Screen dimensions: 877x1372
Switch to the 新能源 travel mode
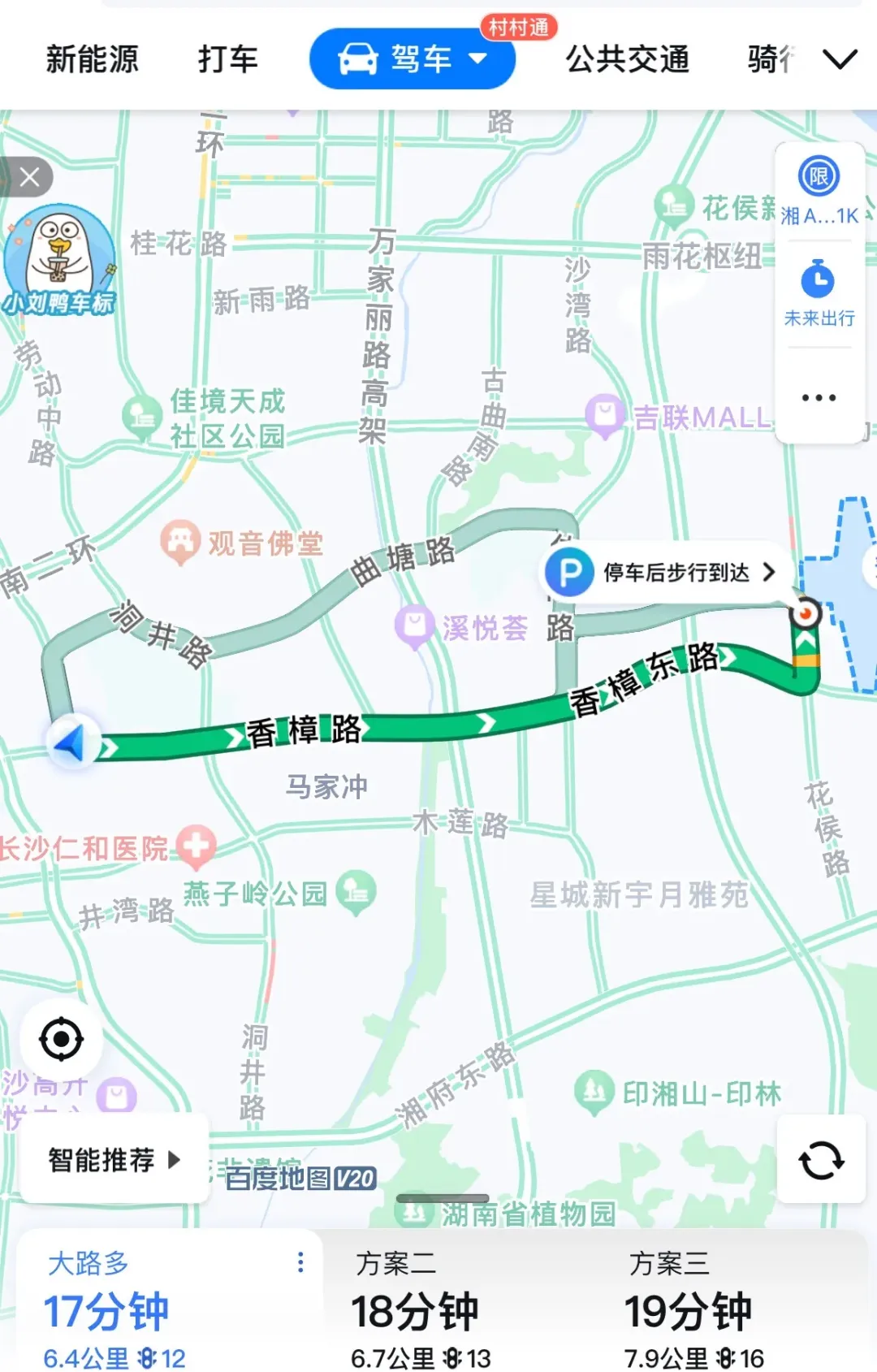92,59
